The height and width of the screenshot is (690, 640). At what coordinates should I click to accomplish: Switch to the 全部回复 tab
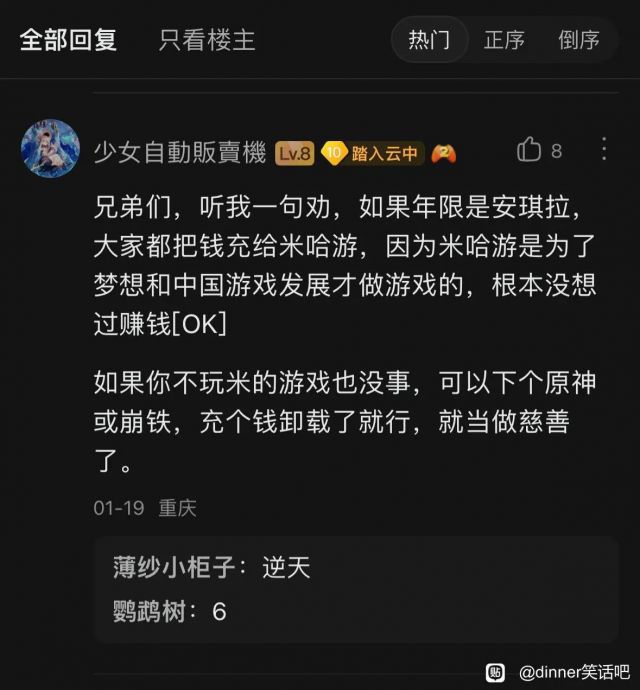pos(68,40)
